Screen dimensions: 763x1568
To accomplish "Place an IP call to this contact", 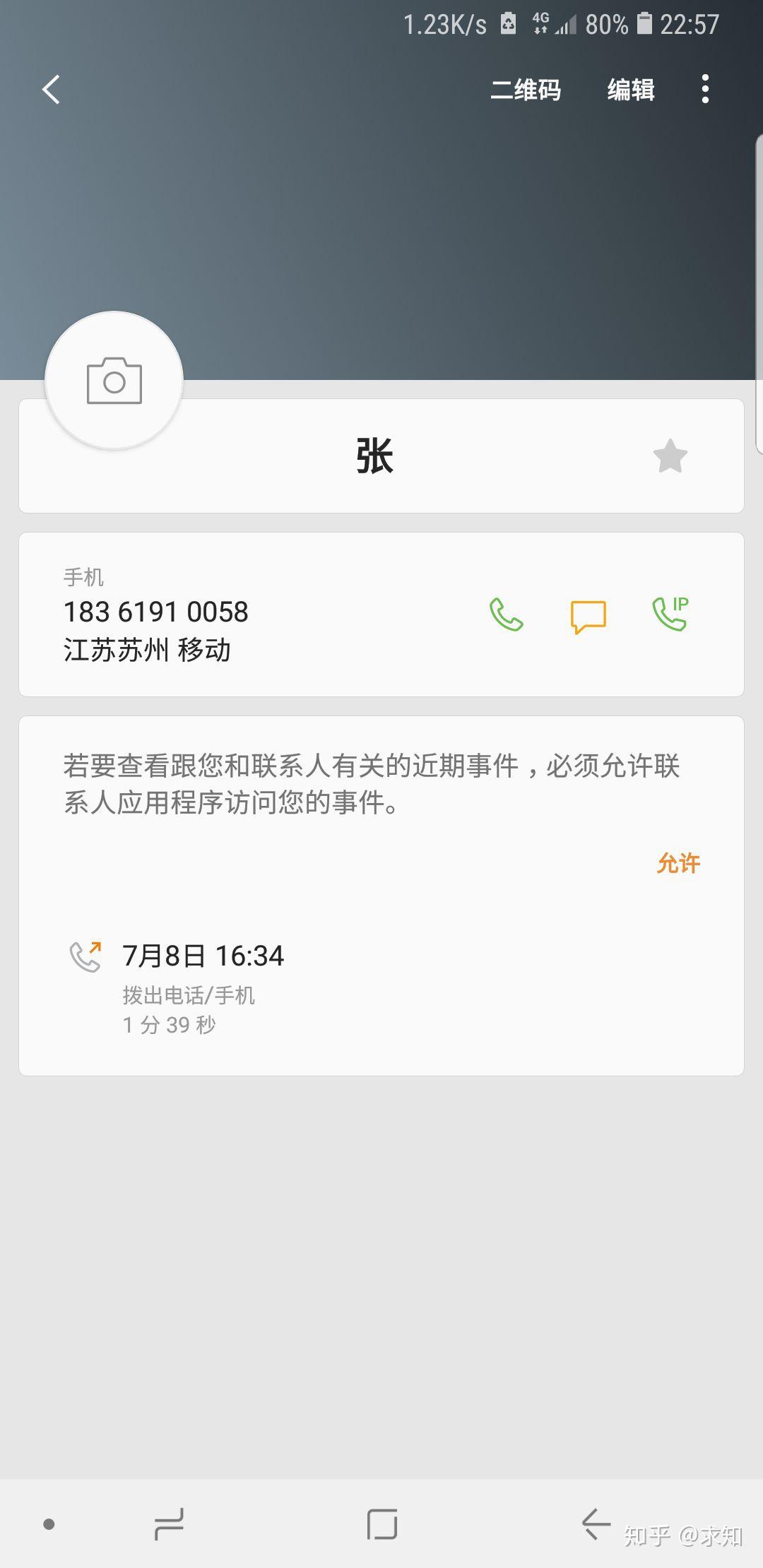I will point(670,614).
